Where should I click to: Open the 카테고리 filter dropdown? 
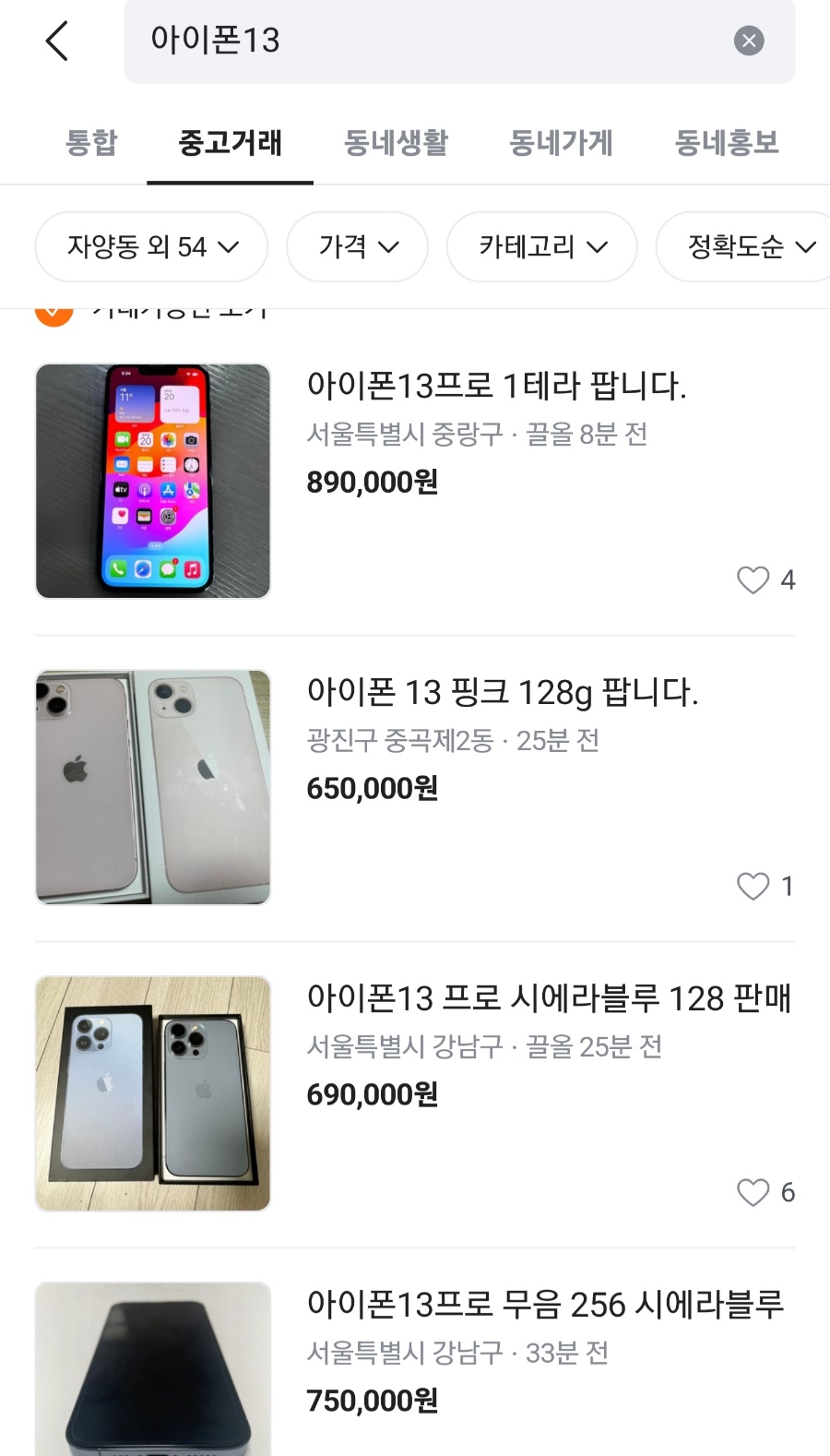click(x=542, y=246)
